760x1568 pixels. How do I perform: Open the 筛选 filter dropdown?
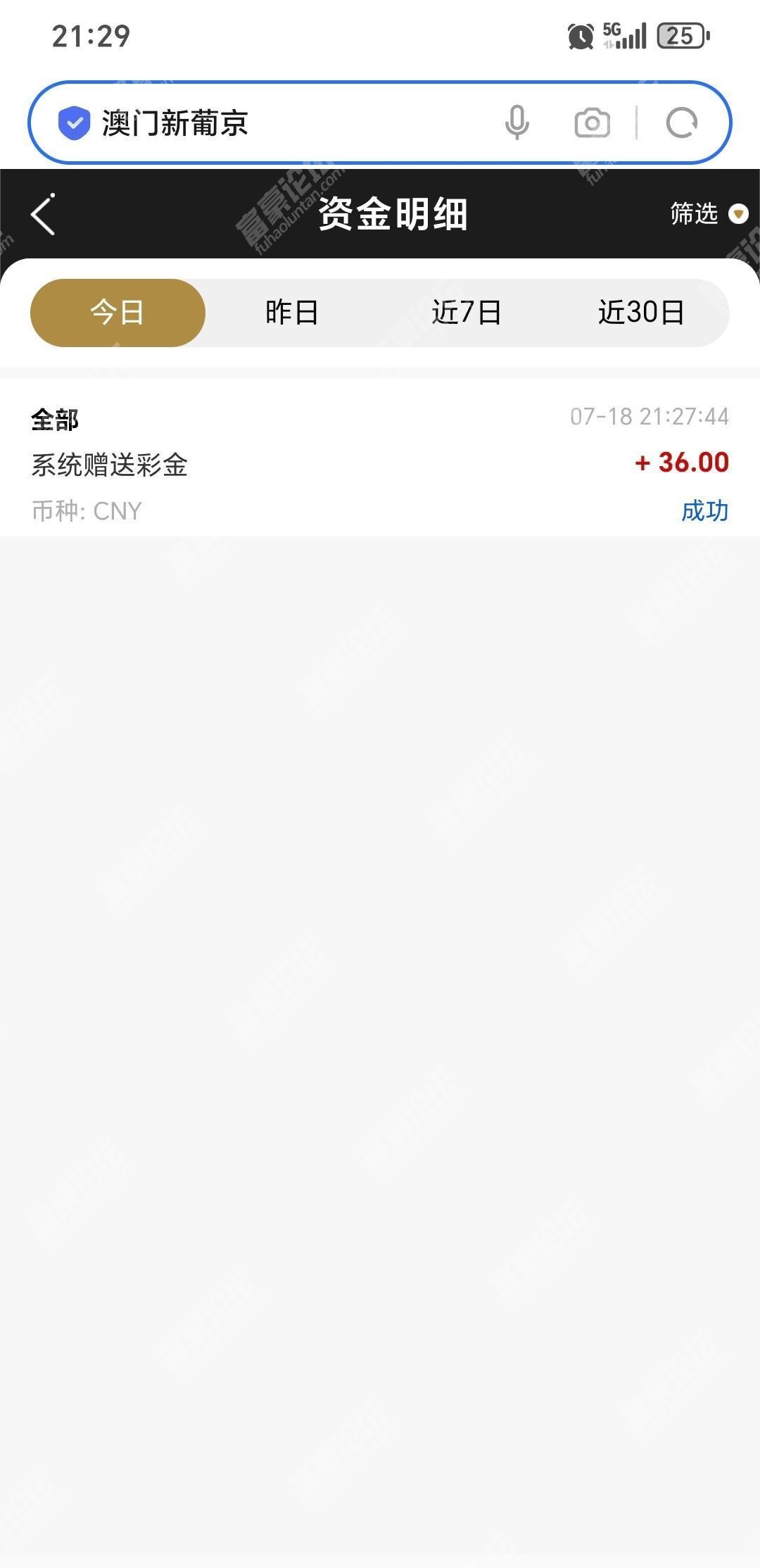pyautogui.click(x=709, y=213)
